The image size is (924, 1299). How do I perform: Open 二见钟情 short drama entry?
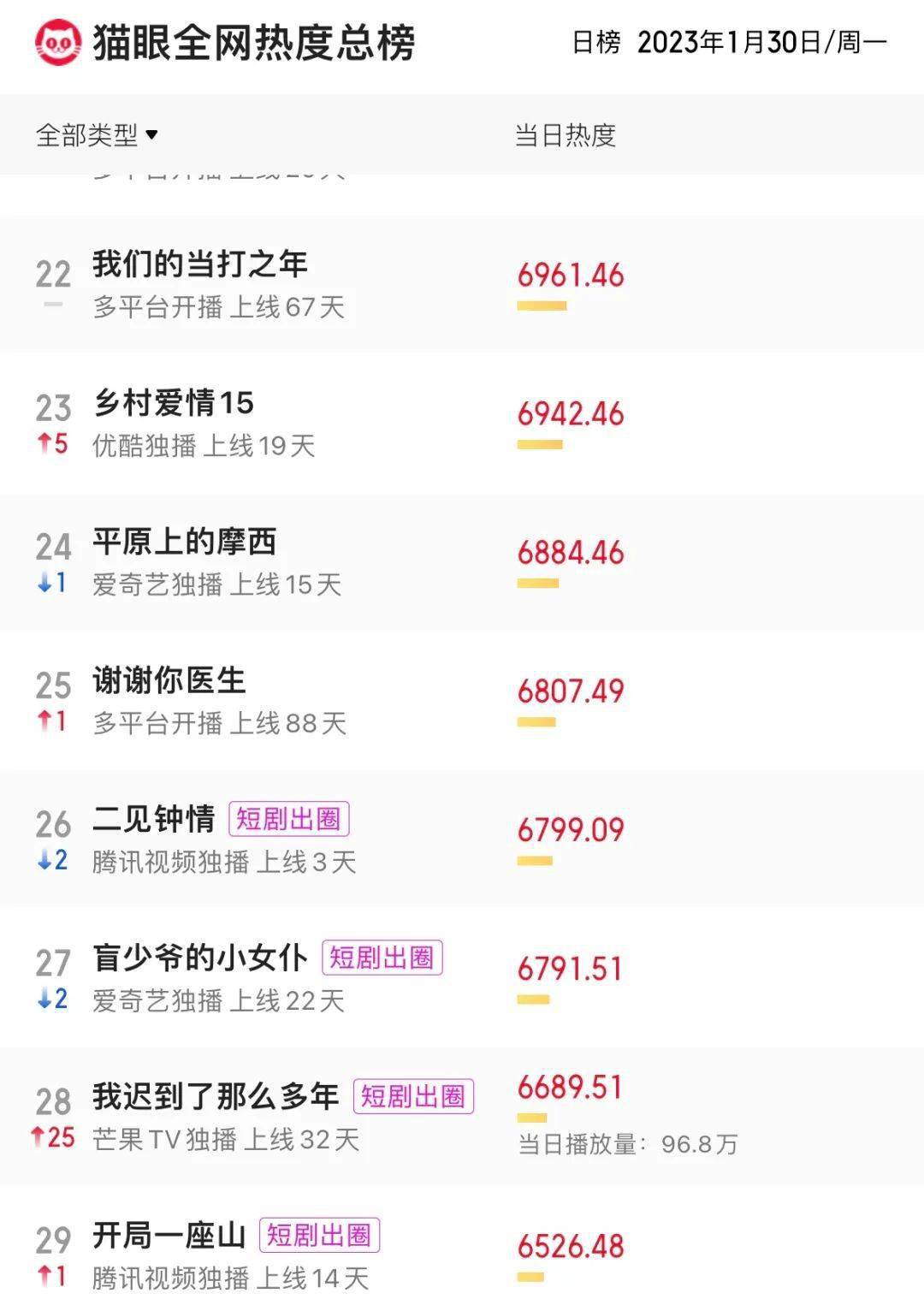pos(154,820)
